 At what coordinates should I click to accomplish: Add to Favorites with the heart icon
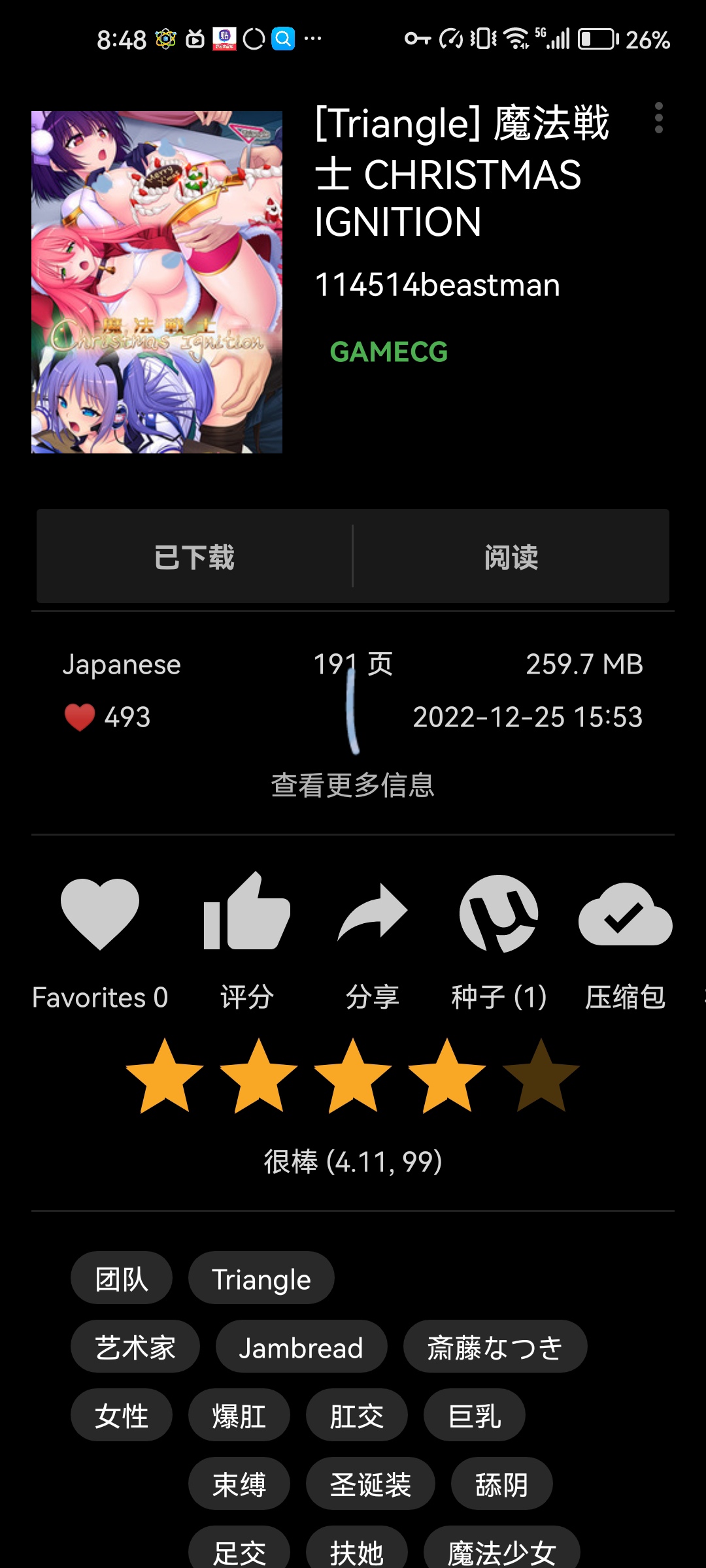[x=100, y=914]
